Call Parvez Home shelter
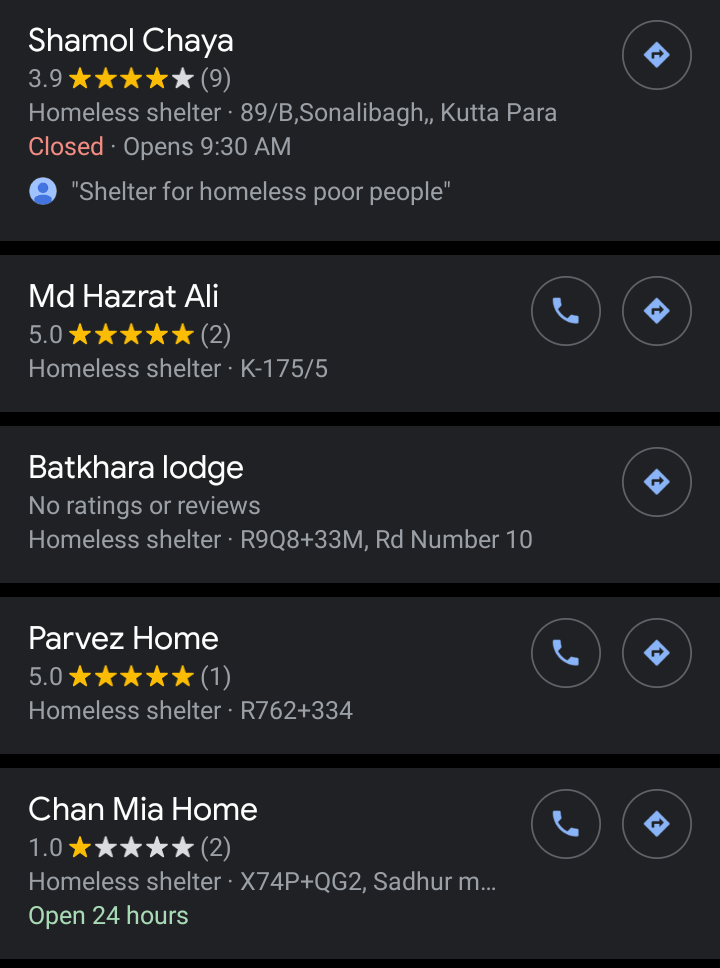Image resolution: width=720 pixels, height=968 pixels. click(566, 653)
